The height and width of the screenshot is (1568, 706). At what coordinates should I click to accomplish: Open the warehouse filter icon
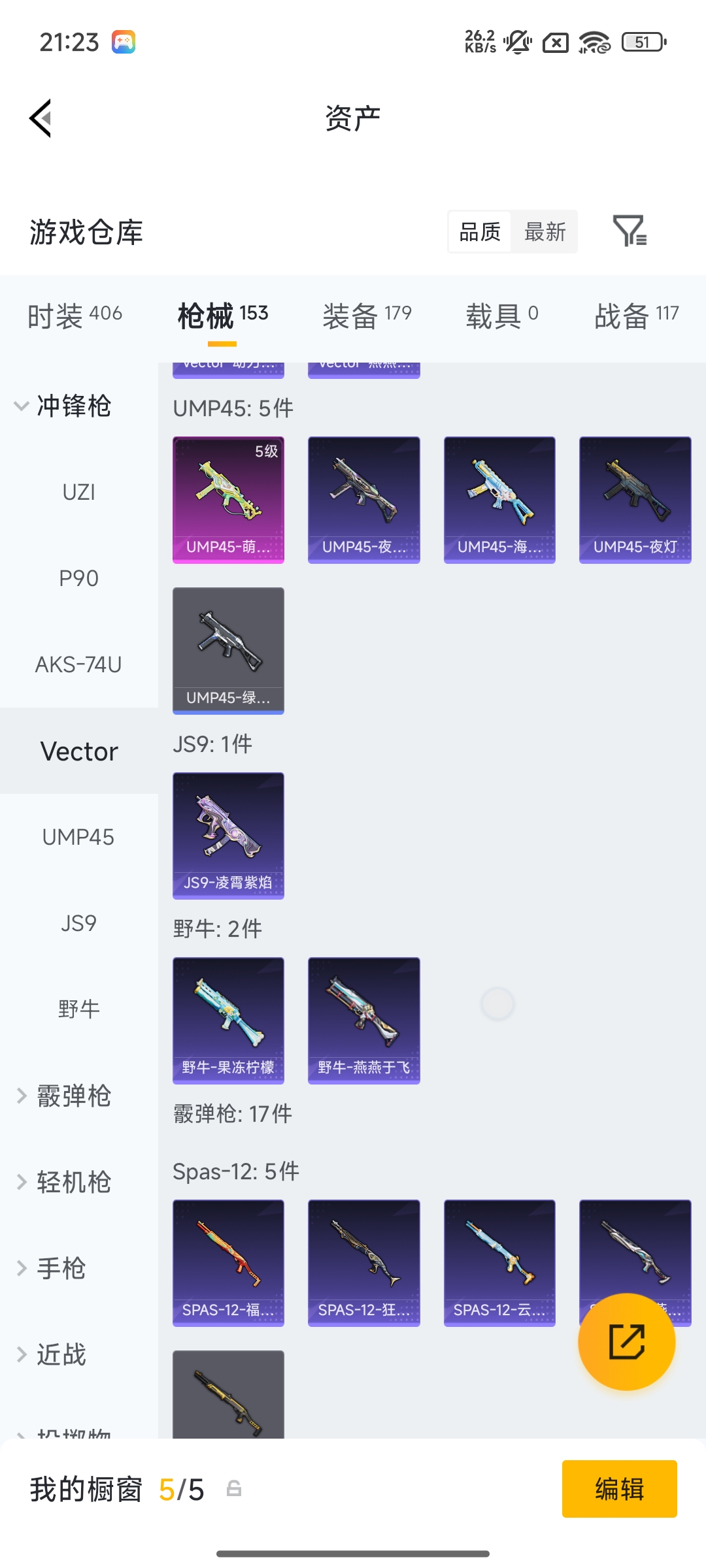[x=629, y=231]
